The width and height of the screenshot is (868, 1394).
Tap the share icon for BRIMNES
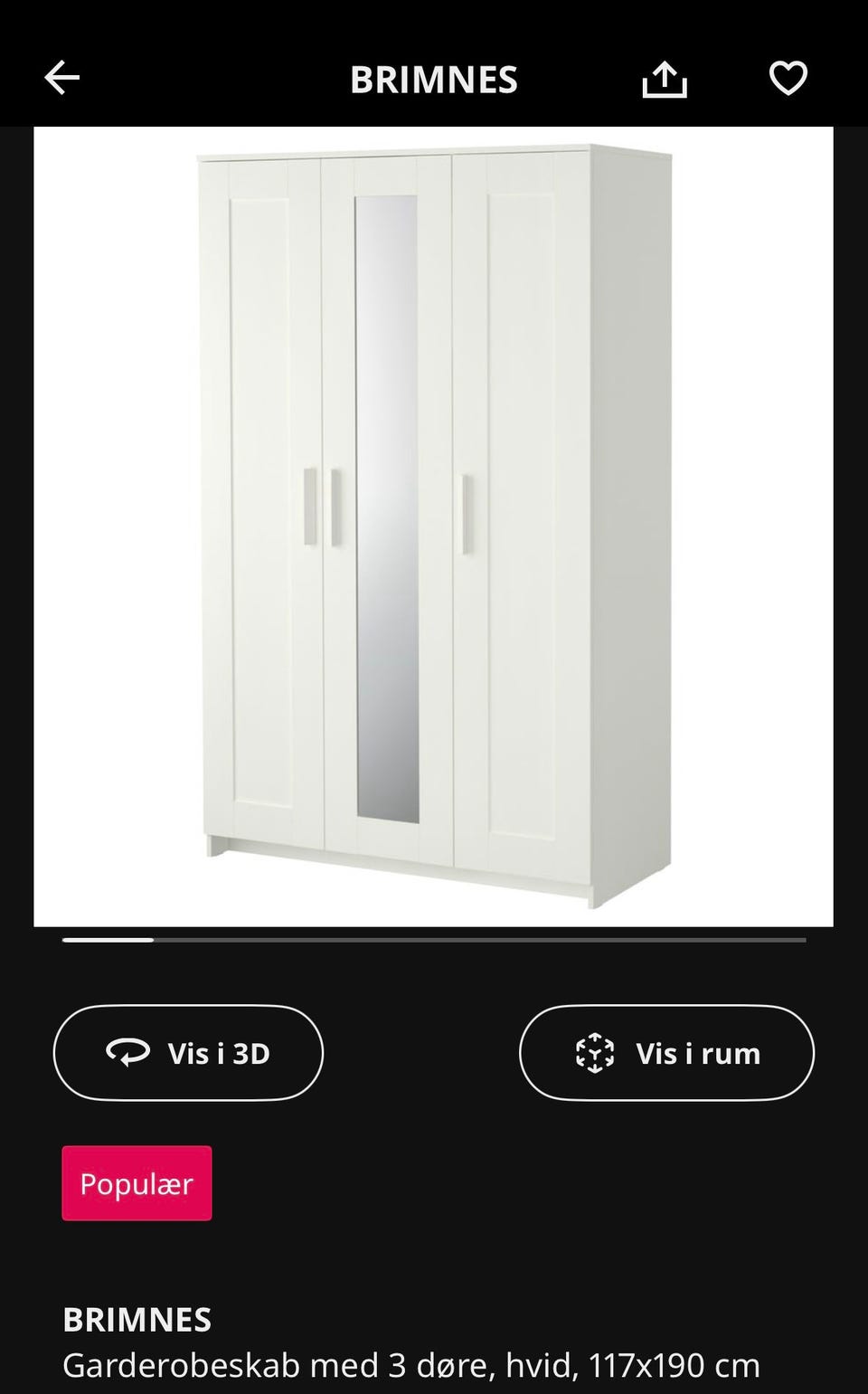pos(664,77)
